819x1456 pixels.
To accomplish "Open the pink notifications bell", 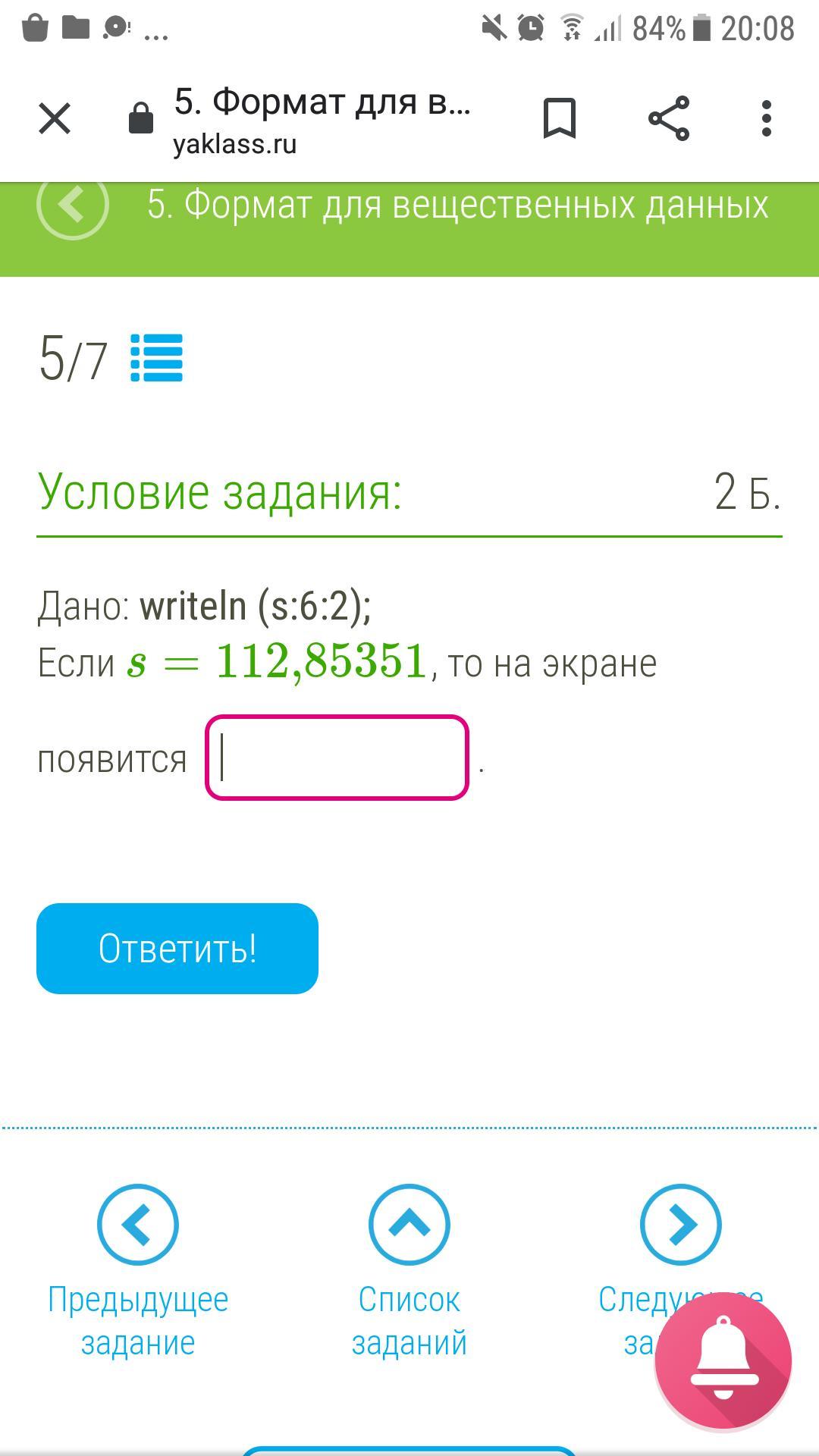I will [723, 1360].
